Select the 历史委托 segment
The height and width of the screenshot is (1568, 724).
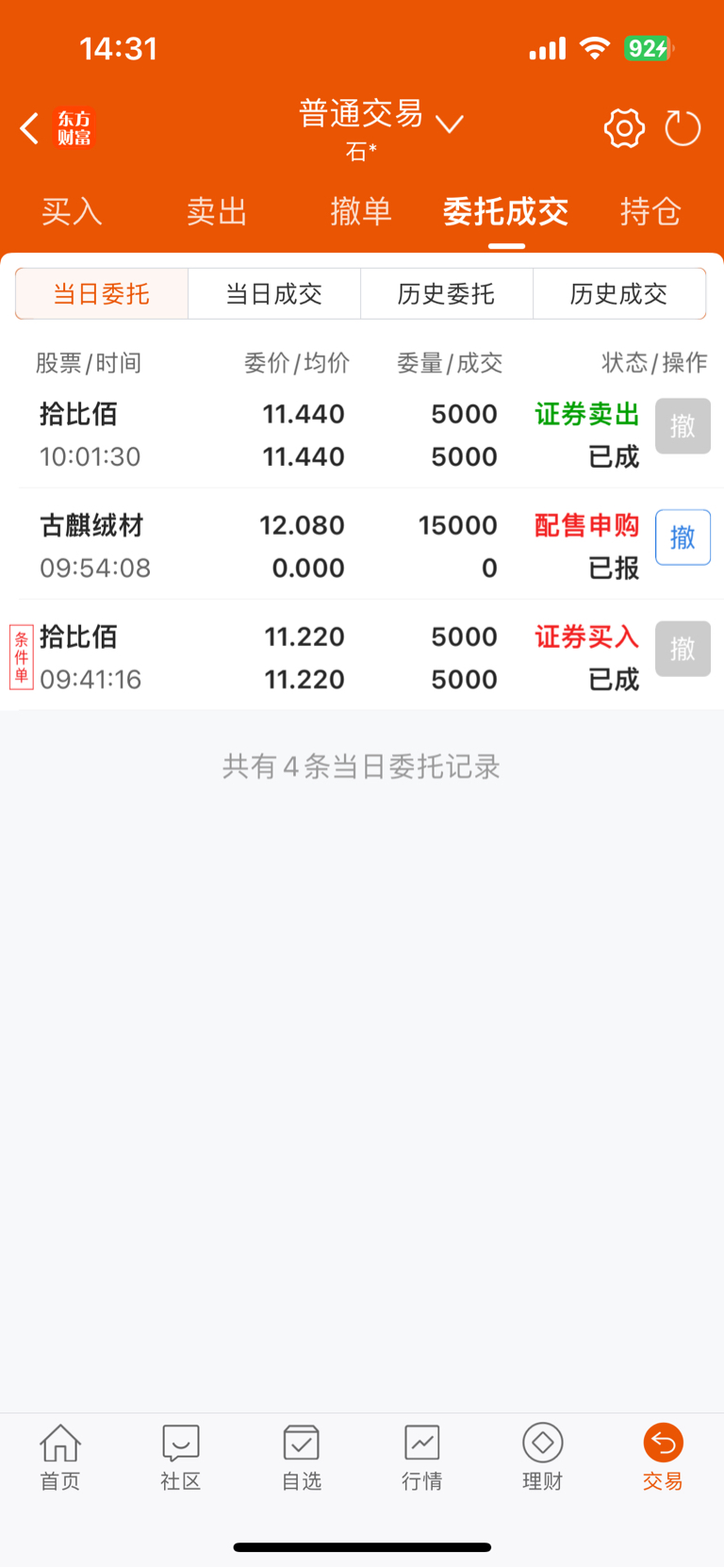pyautogui.click(x=447, y=294)
